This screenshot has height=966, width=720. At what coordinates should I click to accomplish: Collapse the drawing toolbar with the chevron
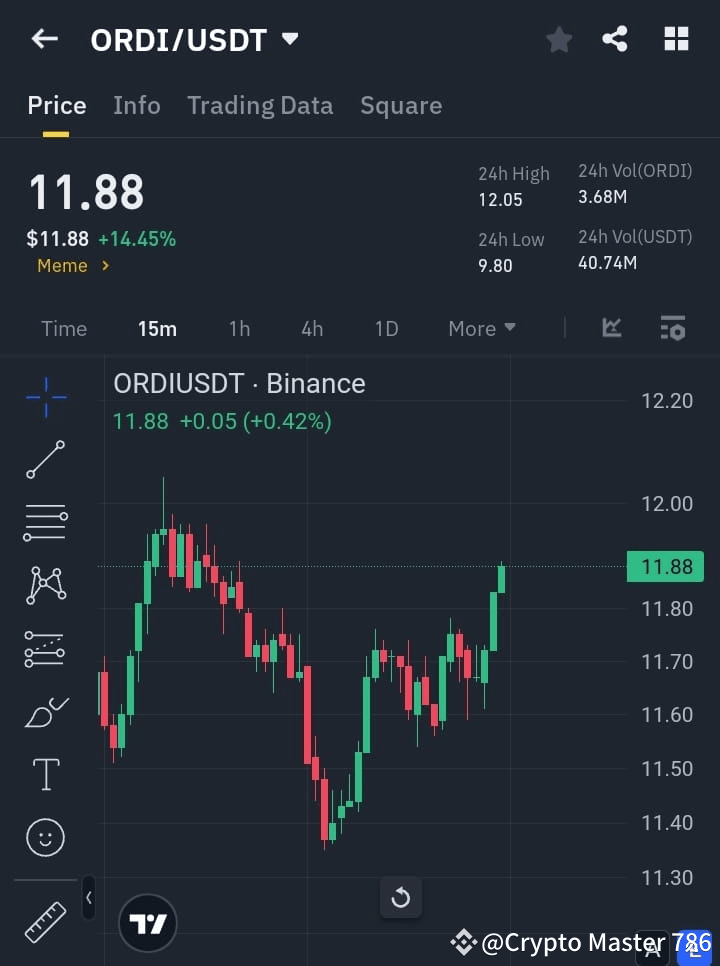(x=88, y=898)
